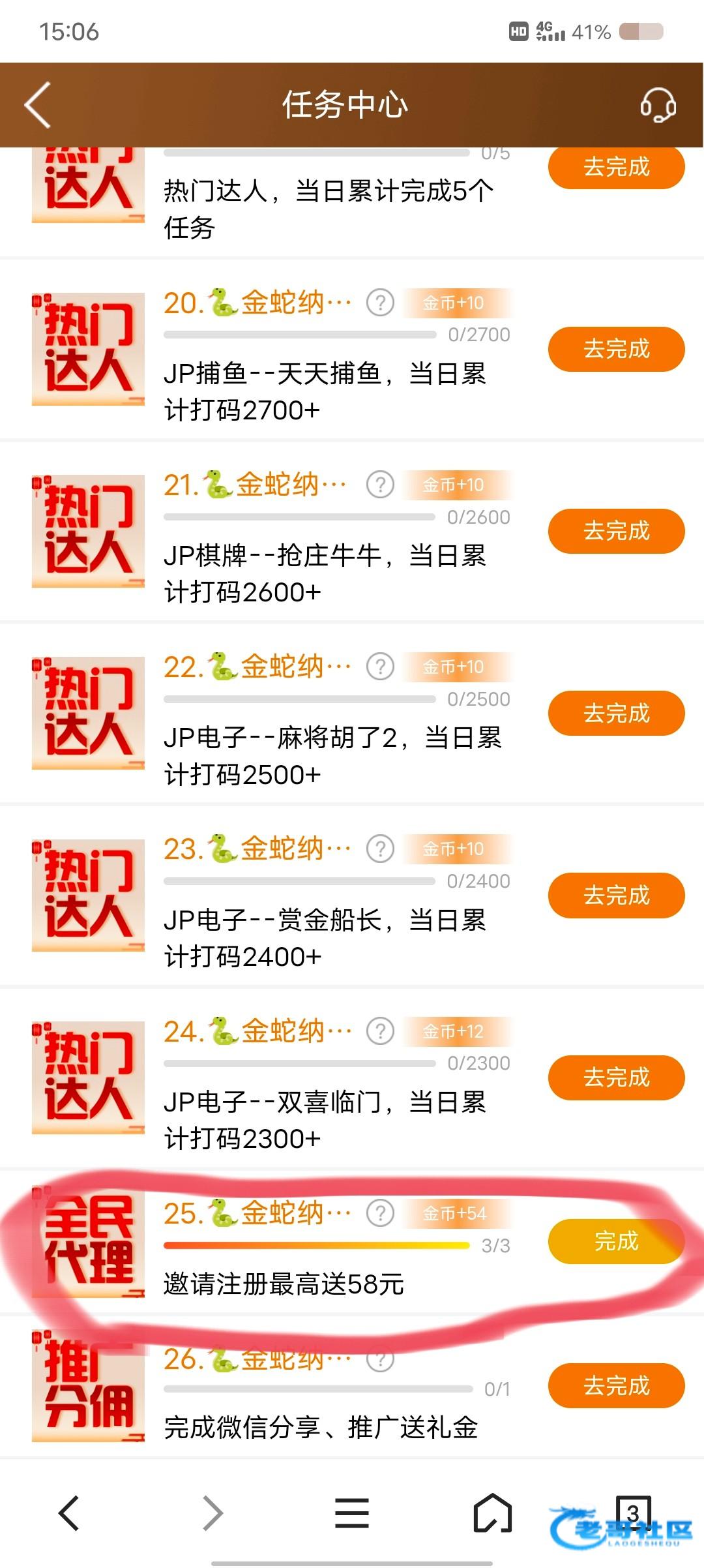Open customer service headset icon
This screenshot has height=1568, width=704.
pos(658,104)
